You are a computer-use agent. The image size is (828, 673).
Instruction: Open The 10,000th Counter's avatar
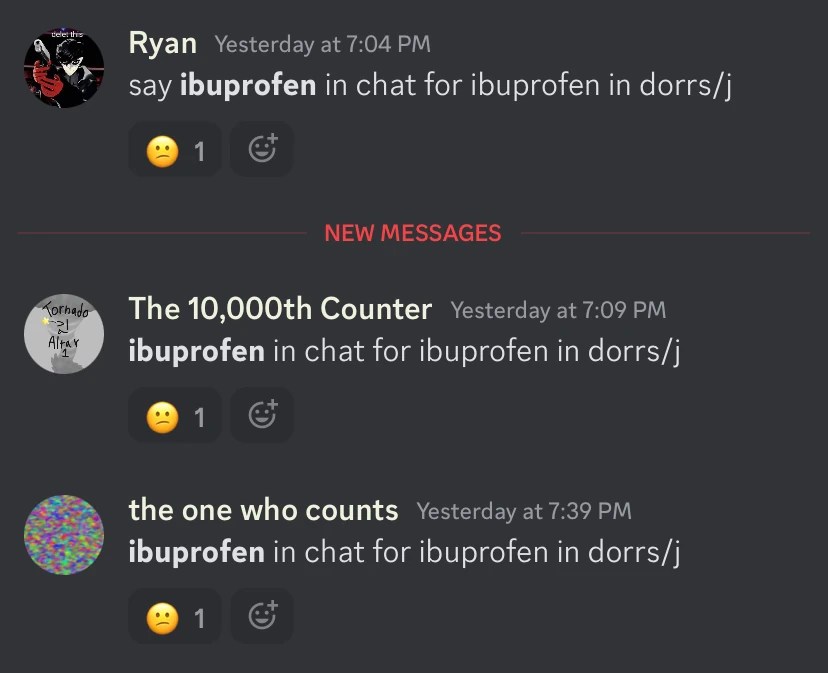tap(64, 333)
